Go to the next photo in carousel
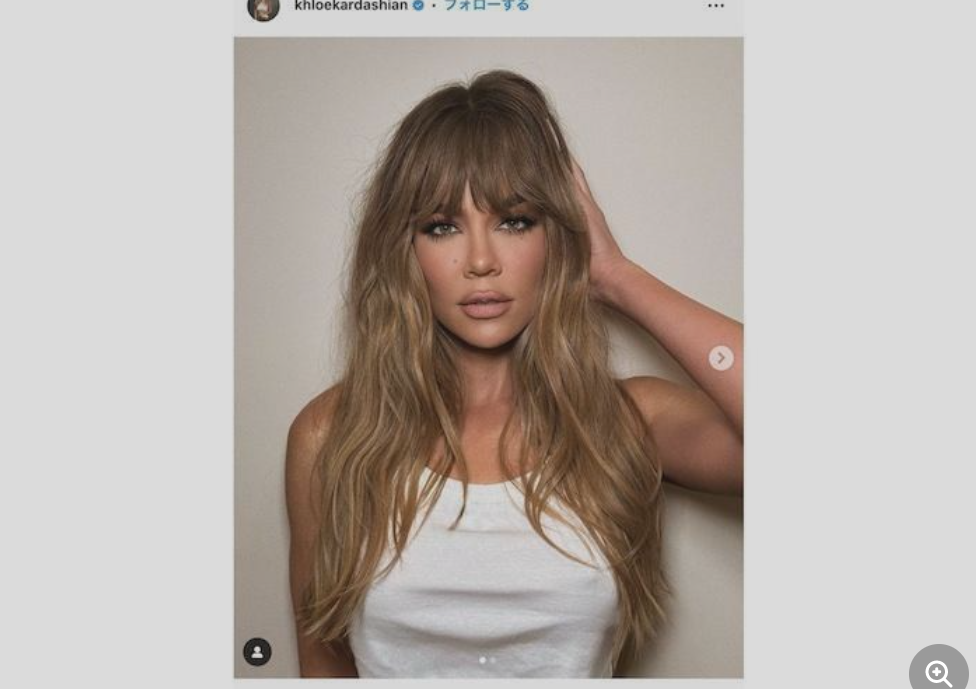This screenshot has width=976, height=689. coord(721,358)
